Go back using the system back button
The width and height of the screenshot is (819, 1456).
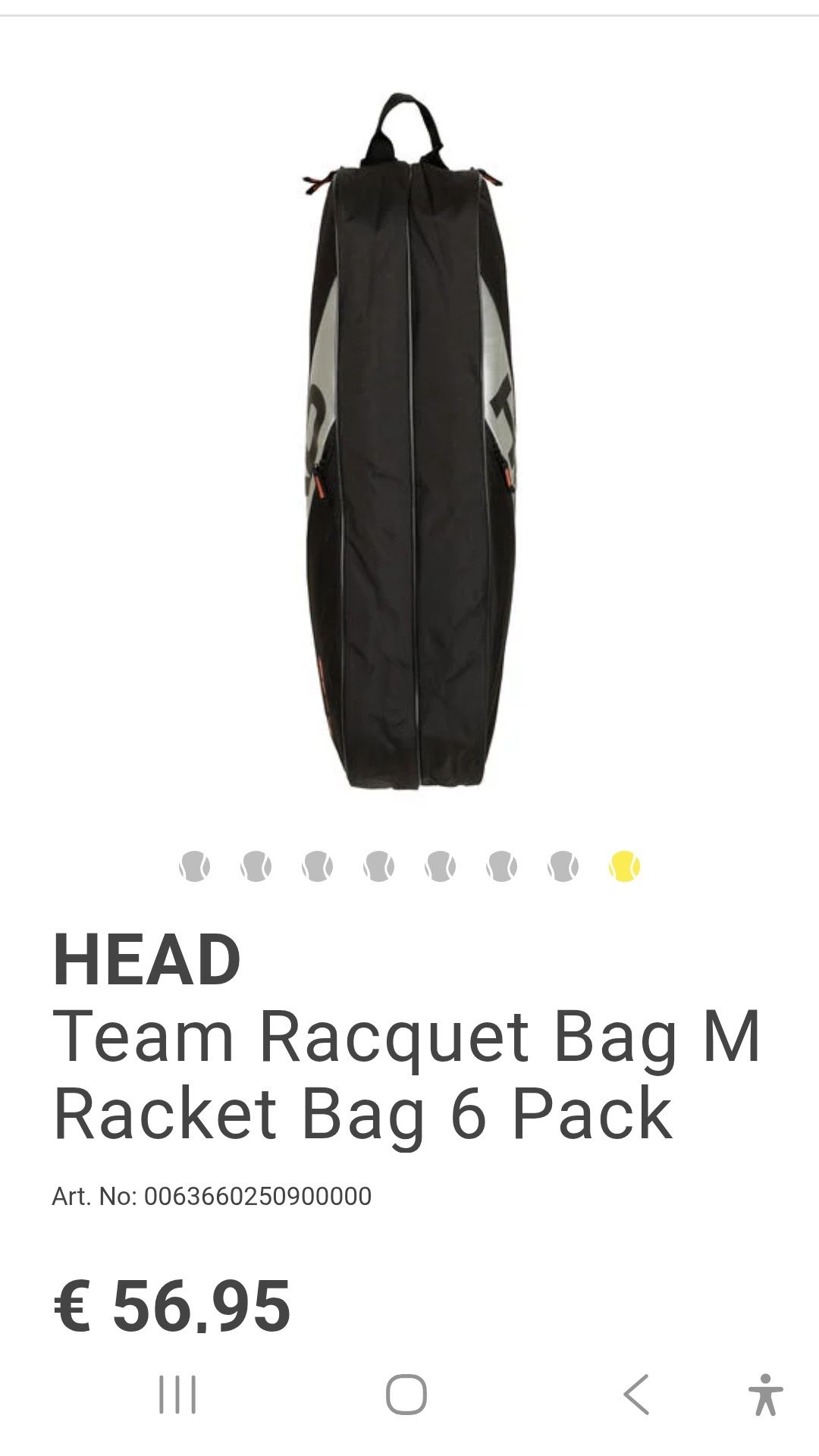pyautogui.click(x=635, y=1394)
